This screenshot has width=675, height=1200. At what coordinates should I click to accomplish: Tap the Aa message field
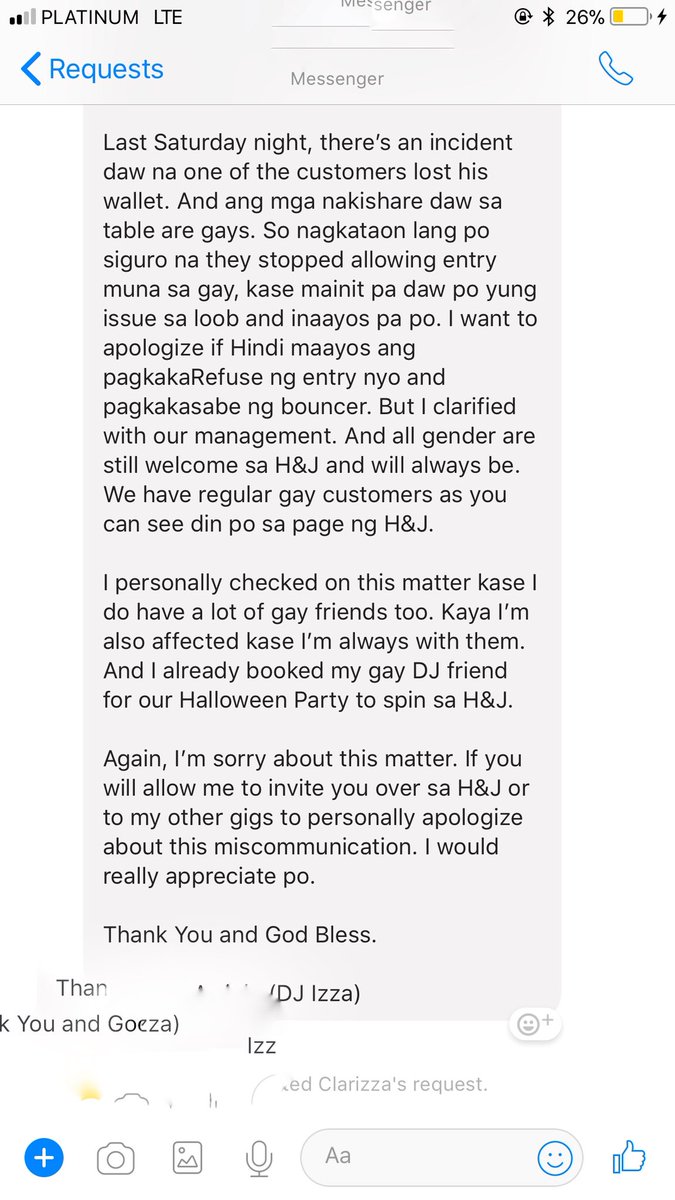pyautogui.click(x=420, y=1156)
